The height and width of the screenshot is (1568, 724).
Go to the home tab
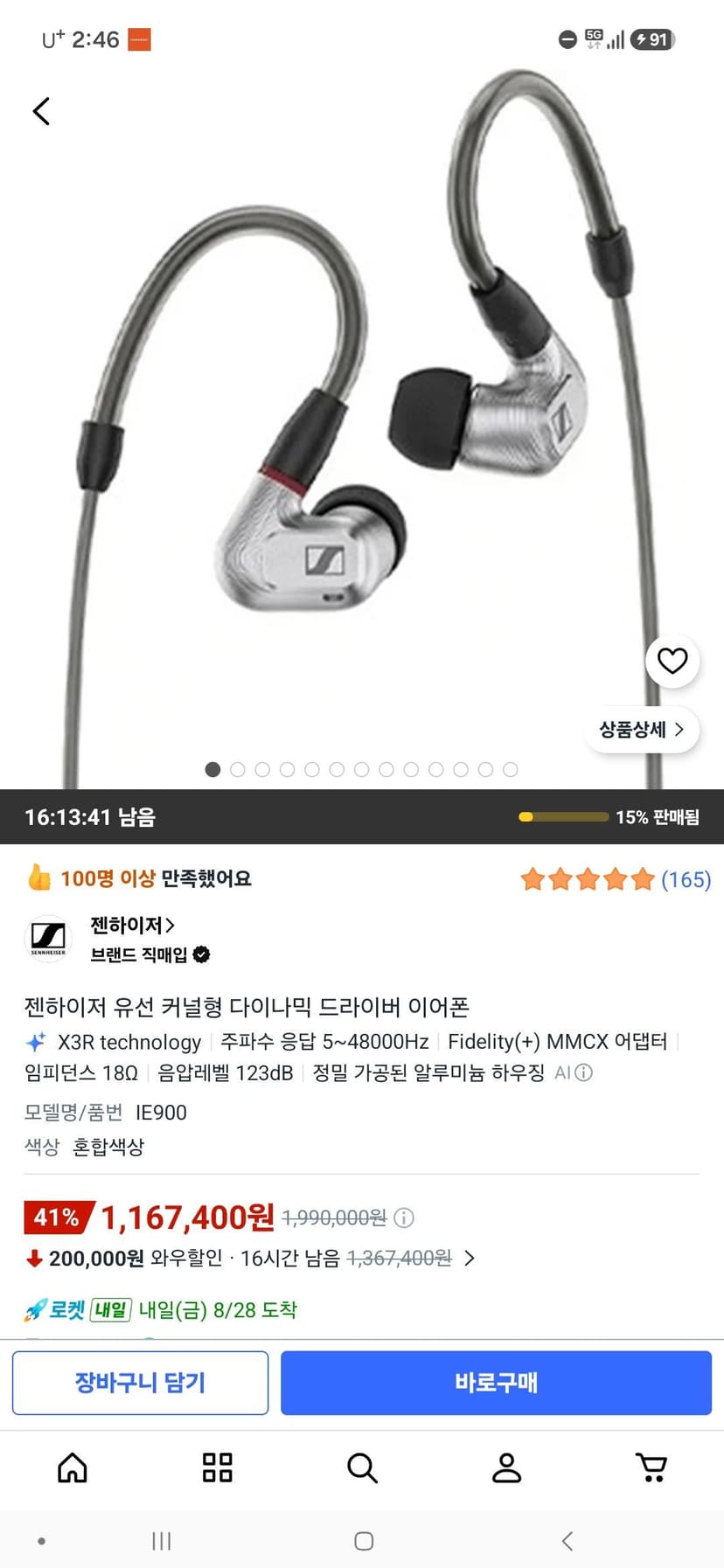coord(73,1467)
